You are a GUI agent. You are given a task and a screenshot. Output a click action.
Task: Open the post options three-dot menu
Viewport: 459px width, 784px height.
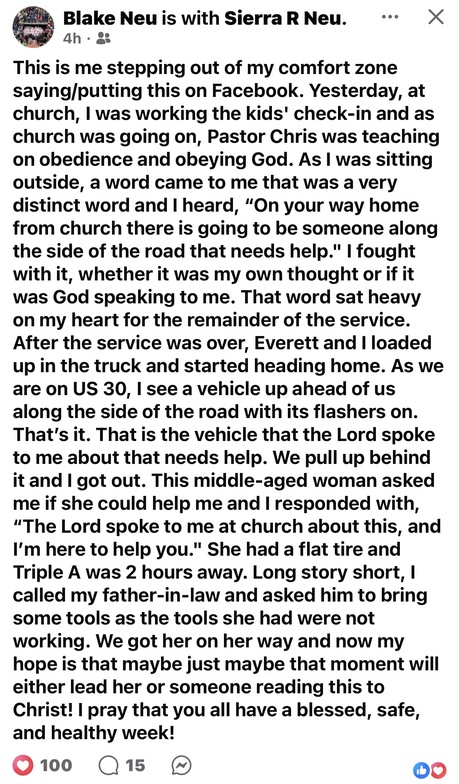pyautogui.click(x=390, y=17)
